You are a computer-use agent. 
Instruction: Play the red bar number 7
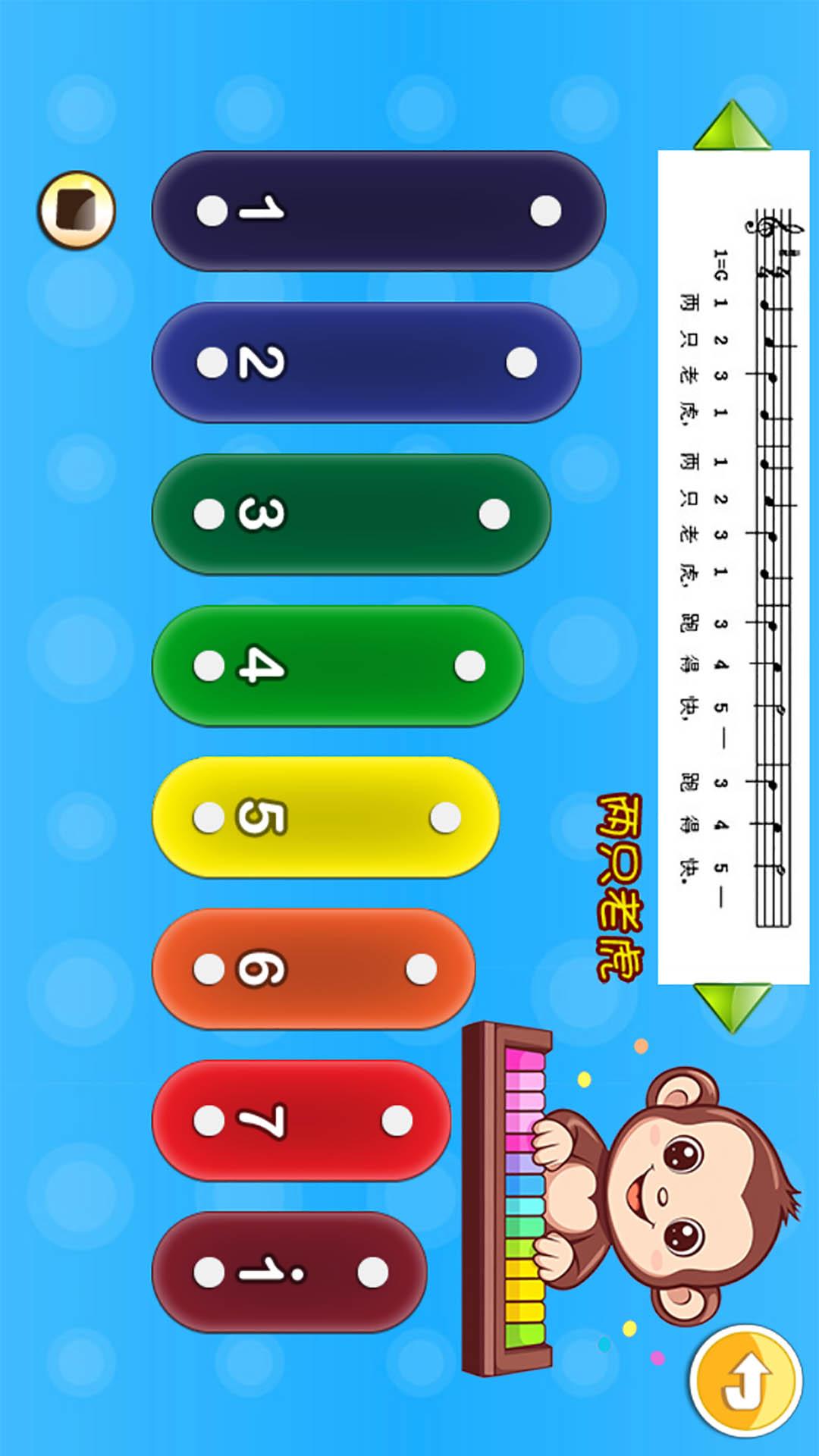point(302,1121)
